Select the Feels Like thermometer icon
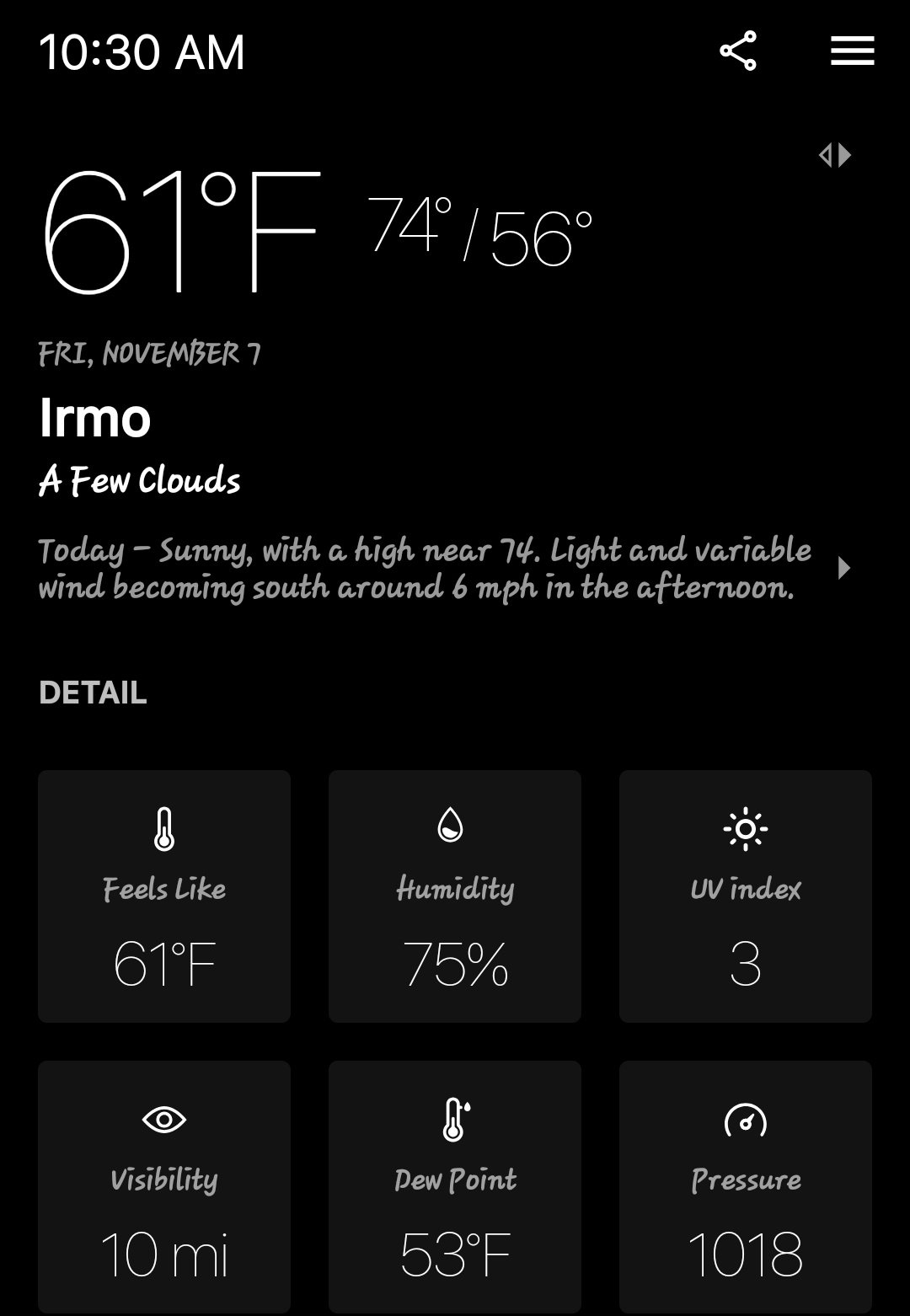Screen dimensions: 910x1316 point(163,830)
